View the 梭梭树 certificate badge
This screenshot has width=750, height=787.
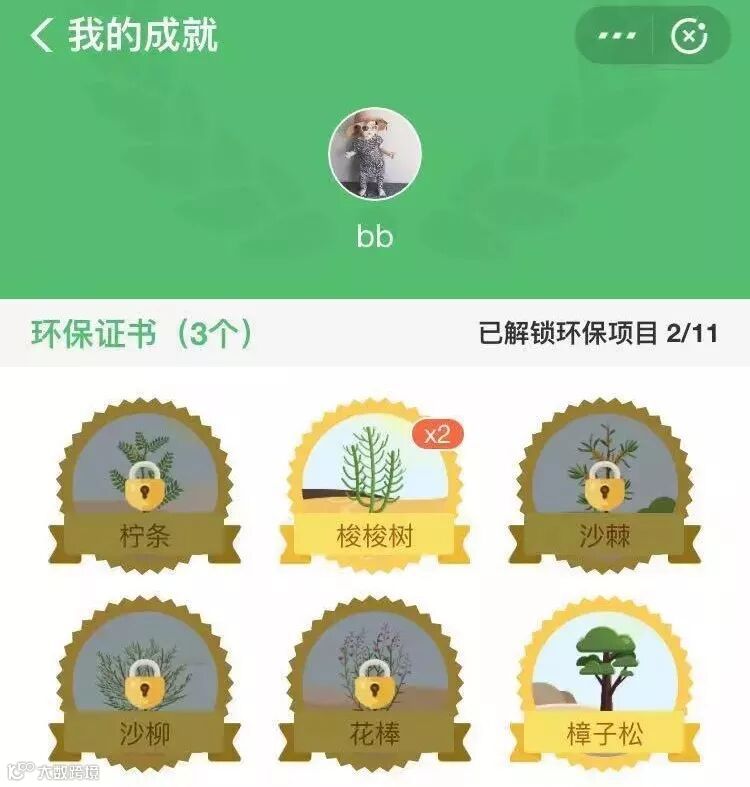(x=374, y=485)
